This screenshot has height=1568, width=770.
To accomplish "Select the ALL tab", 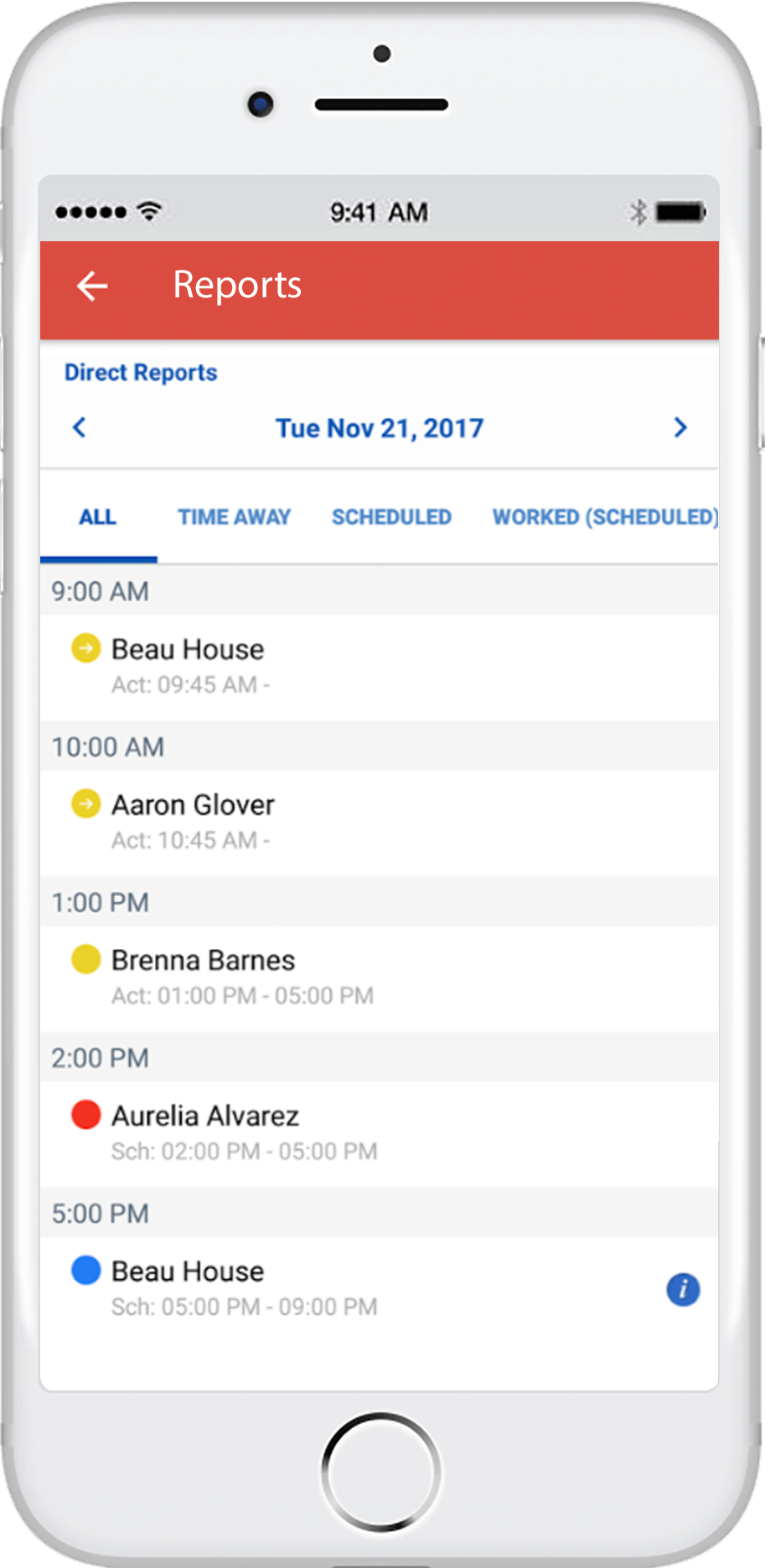I will pyautogui.click(x=97, y=517).
